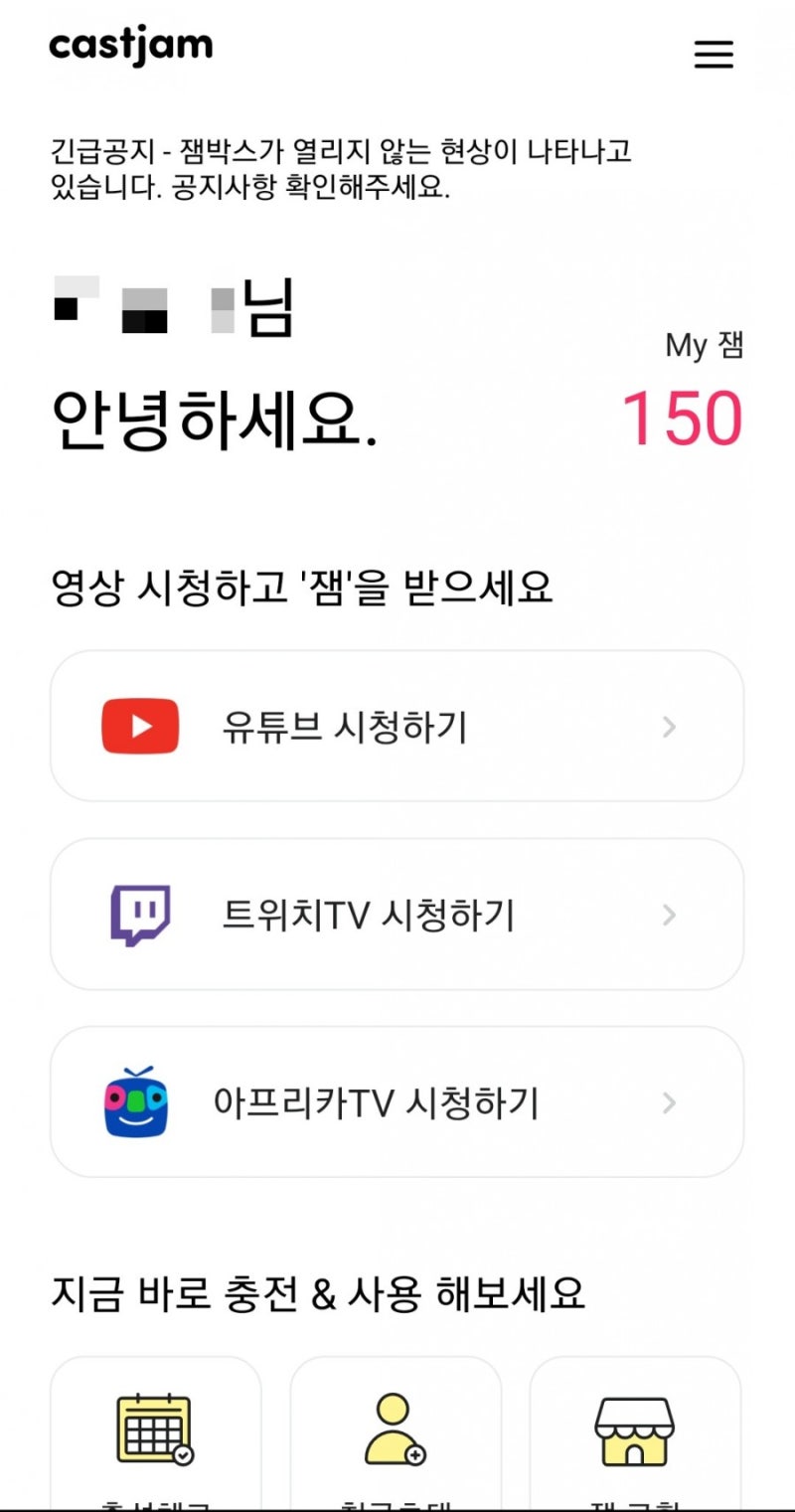795x1512 pixels.
Task: Click the '트위치TV 시청하기' button
Action: point(397,914)
